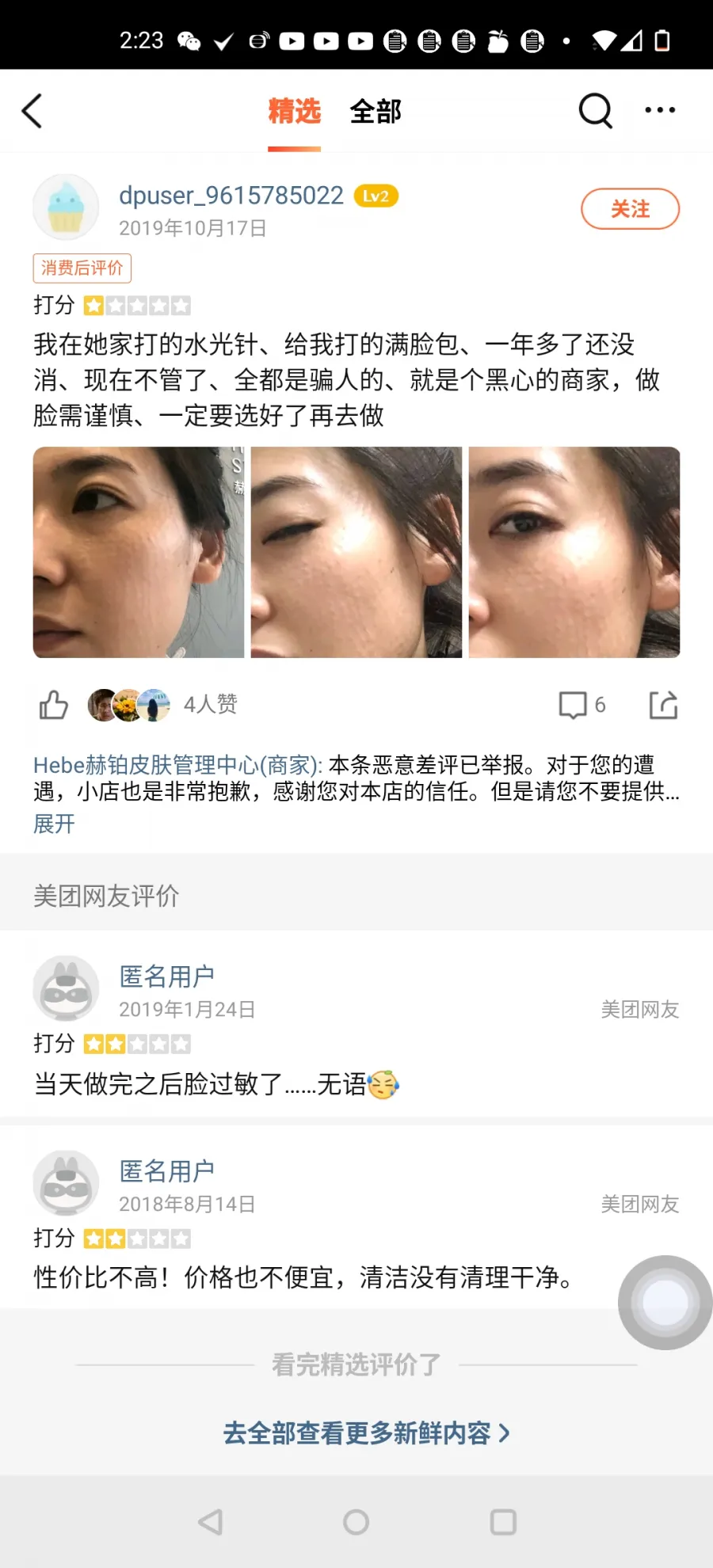The height and width of the screenshot is (1568, 713).
Task: View the first review photo
Action: click(x=139, y=552)
